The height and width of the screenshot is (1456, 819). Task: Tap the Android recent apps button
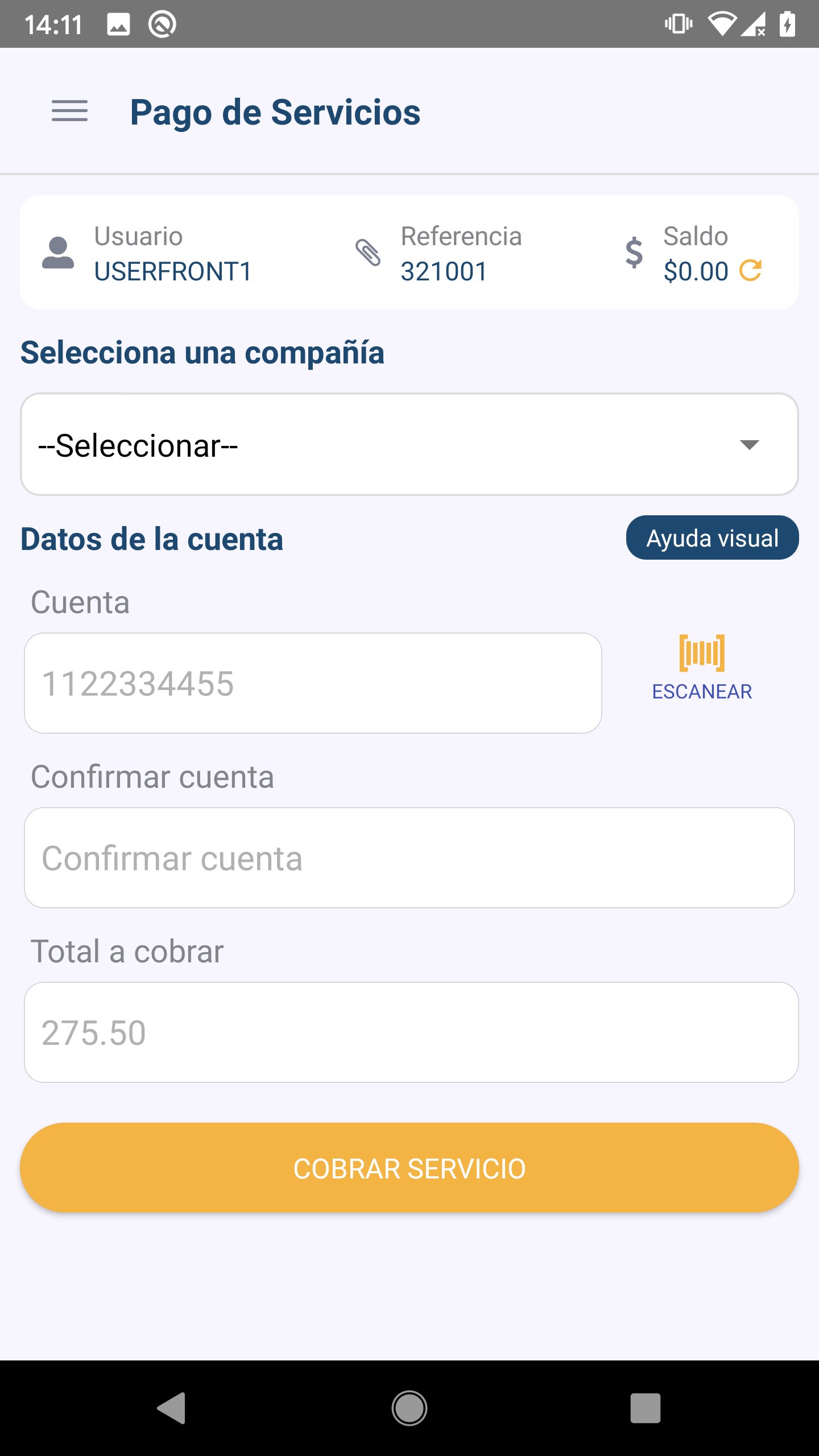(x=646, y=1408)
